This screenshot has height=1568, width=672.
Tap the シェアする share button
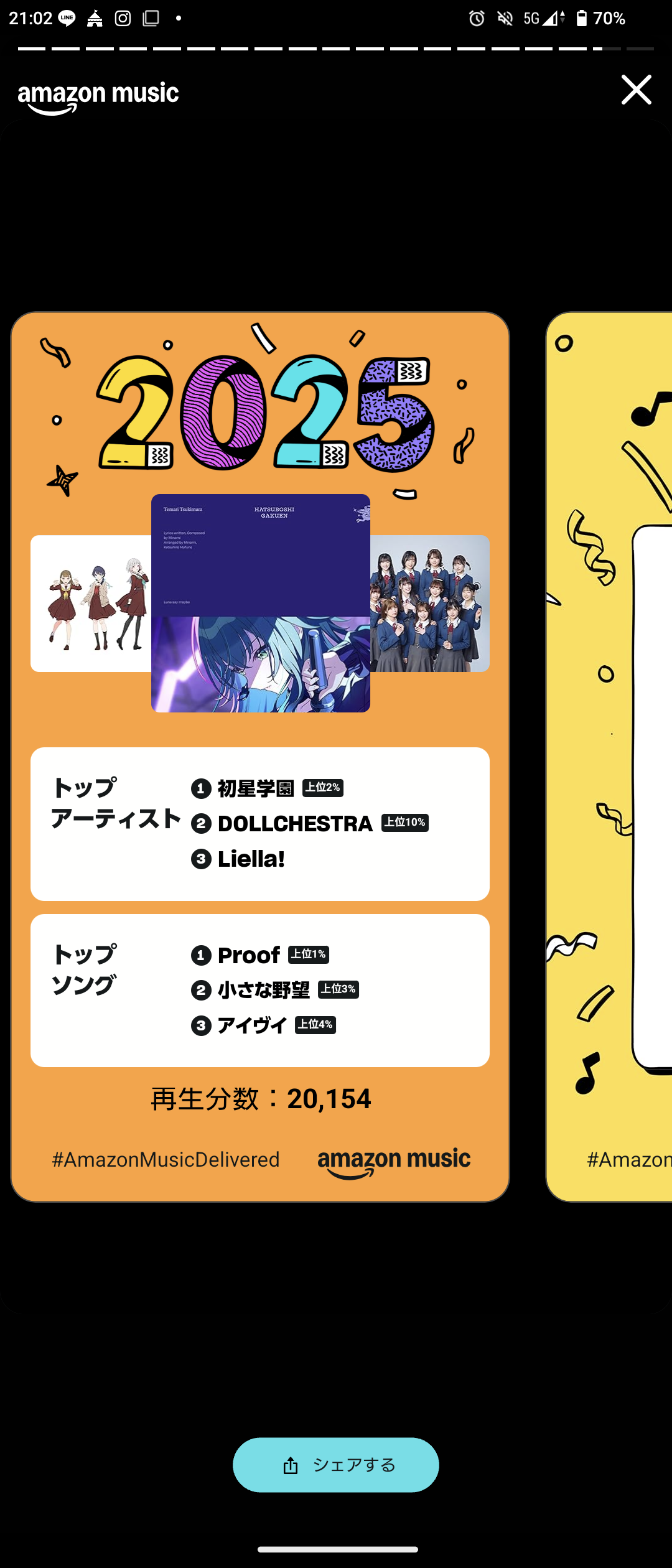[x=336, y=1464]
